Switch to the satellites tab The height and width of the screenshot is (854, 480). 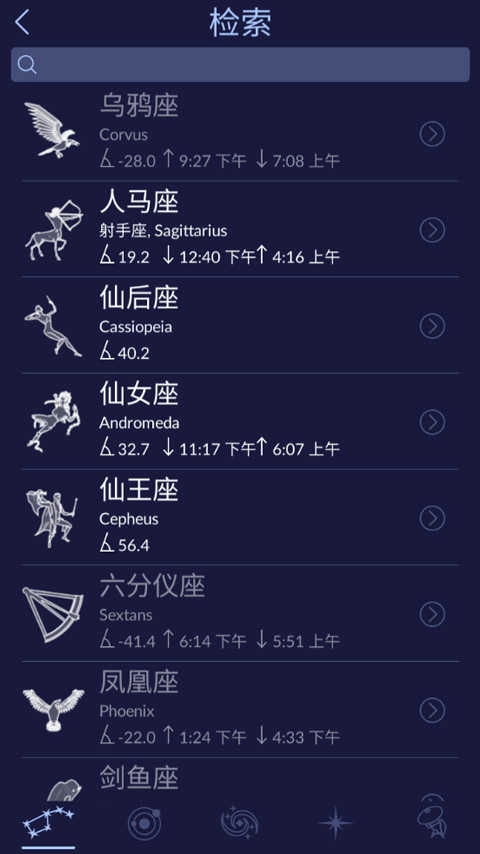(x=432, y=822)
